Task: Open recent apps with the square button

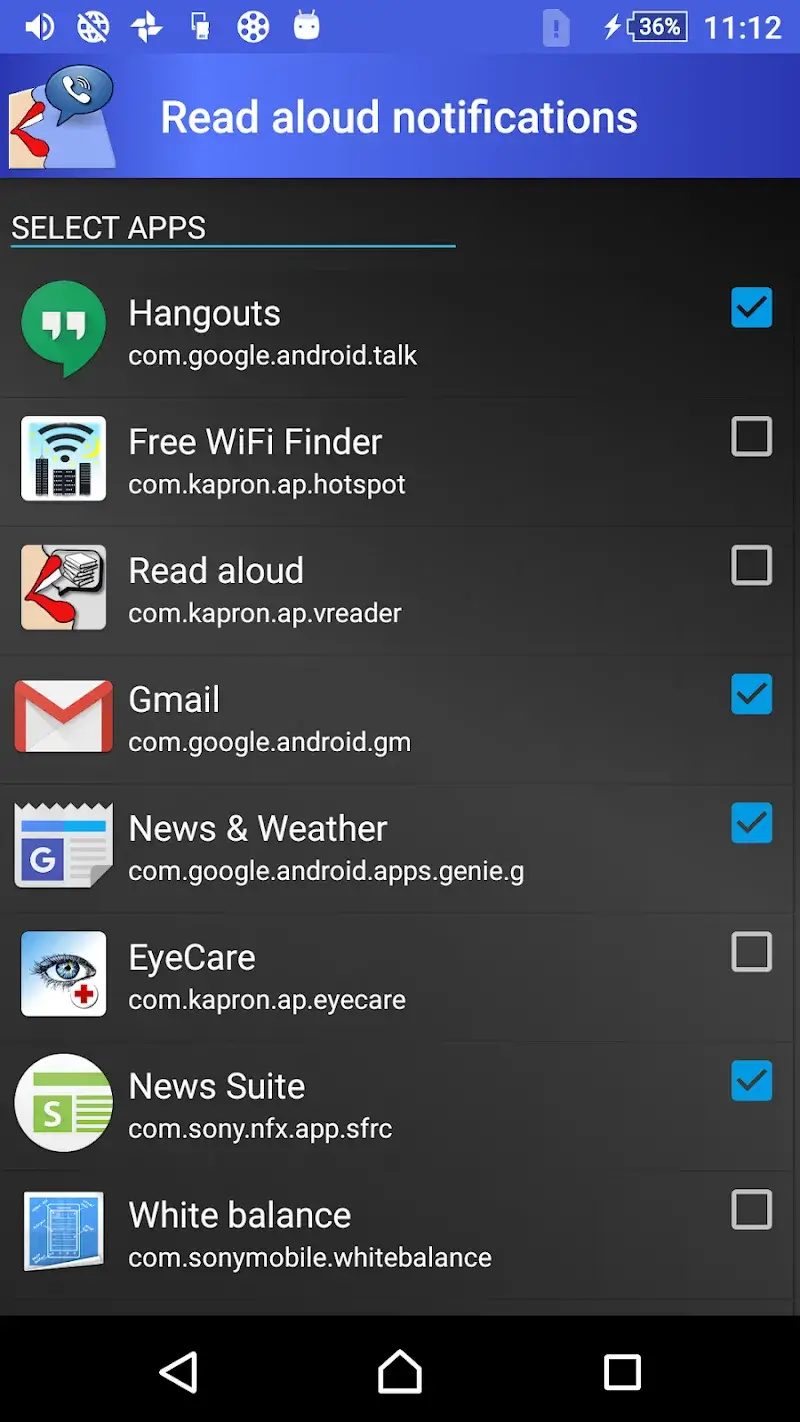Action: 622,1371
